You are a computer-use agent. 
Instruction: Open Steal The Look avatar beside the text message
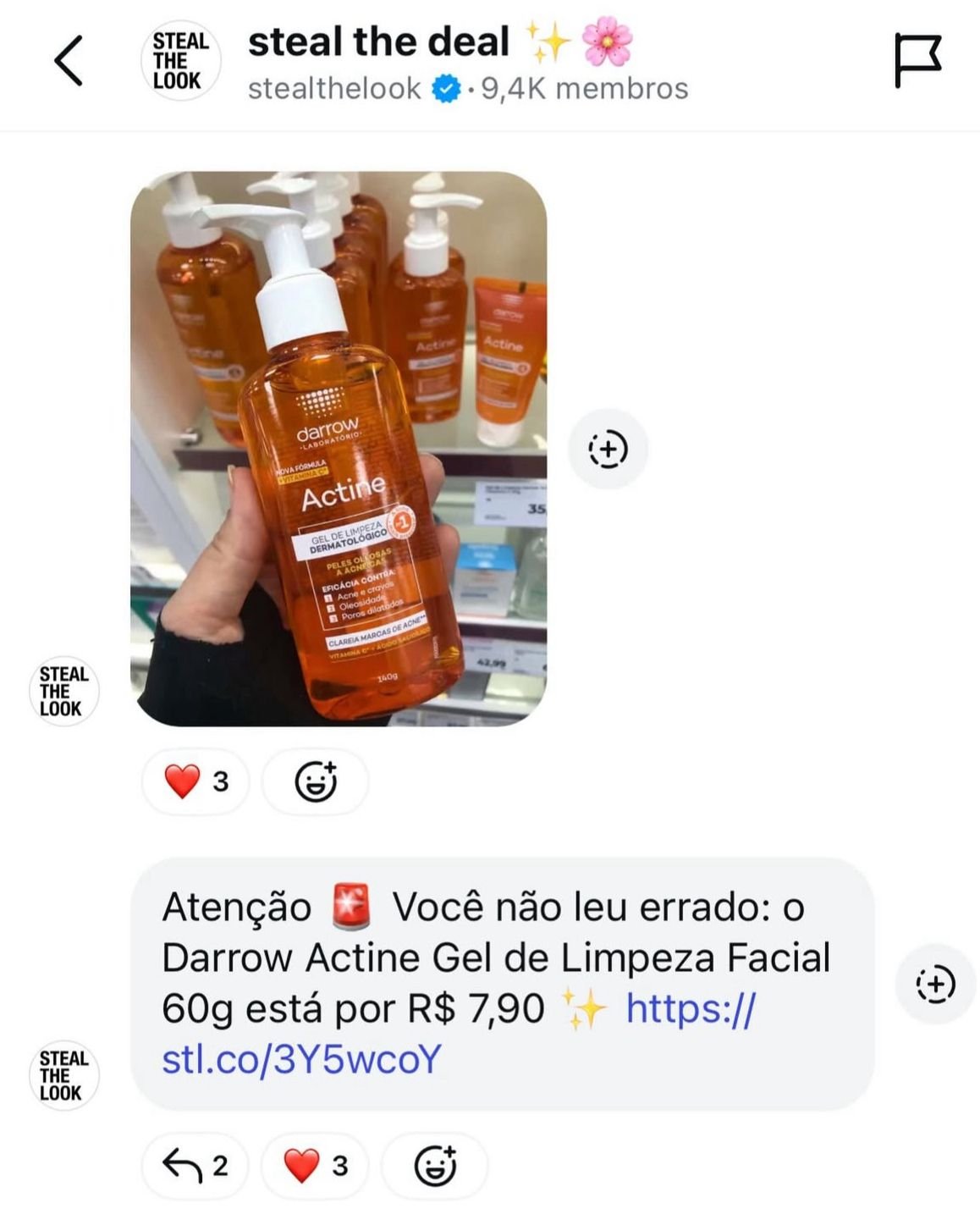tap(62, 1075)
